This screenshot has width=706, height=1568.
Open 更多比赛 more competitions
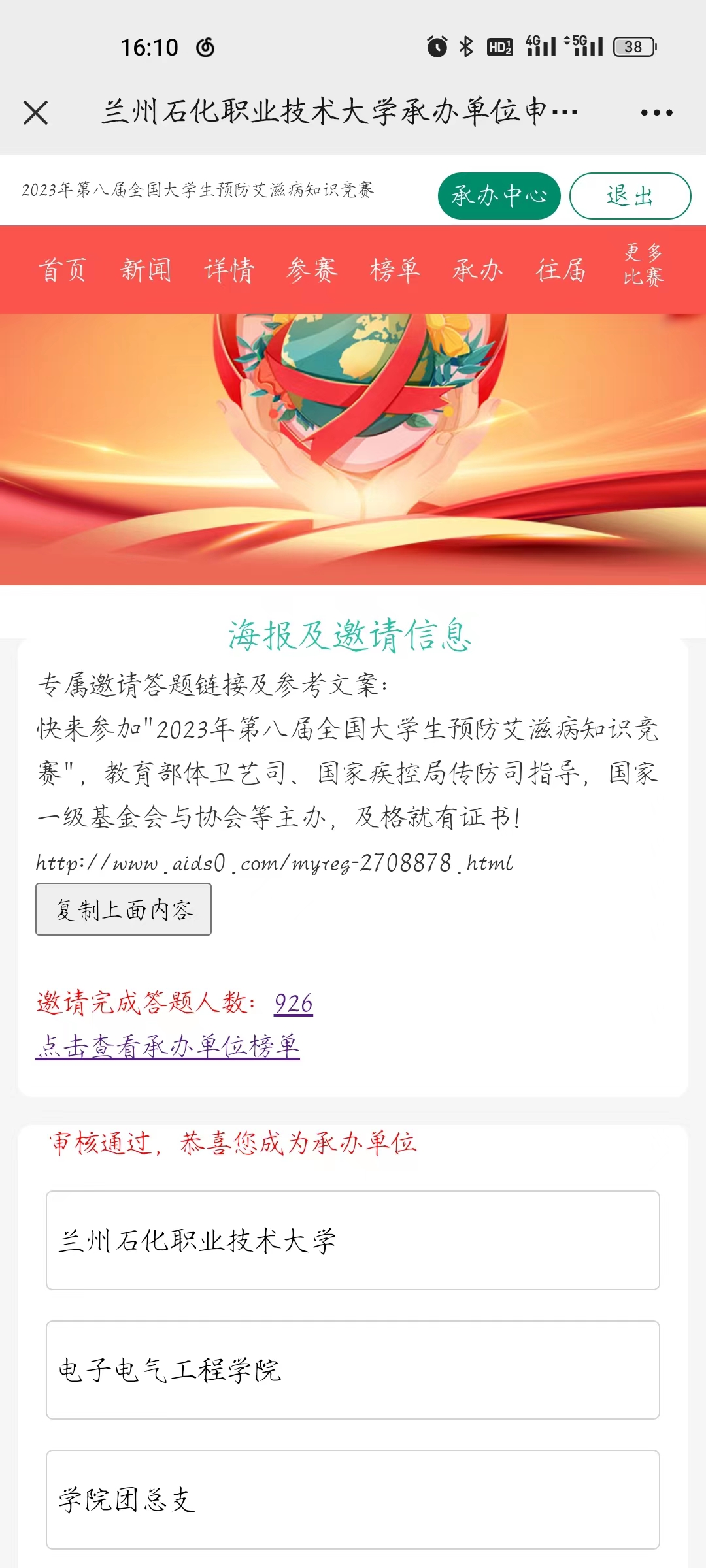pos(643,265)
